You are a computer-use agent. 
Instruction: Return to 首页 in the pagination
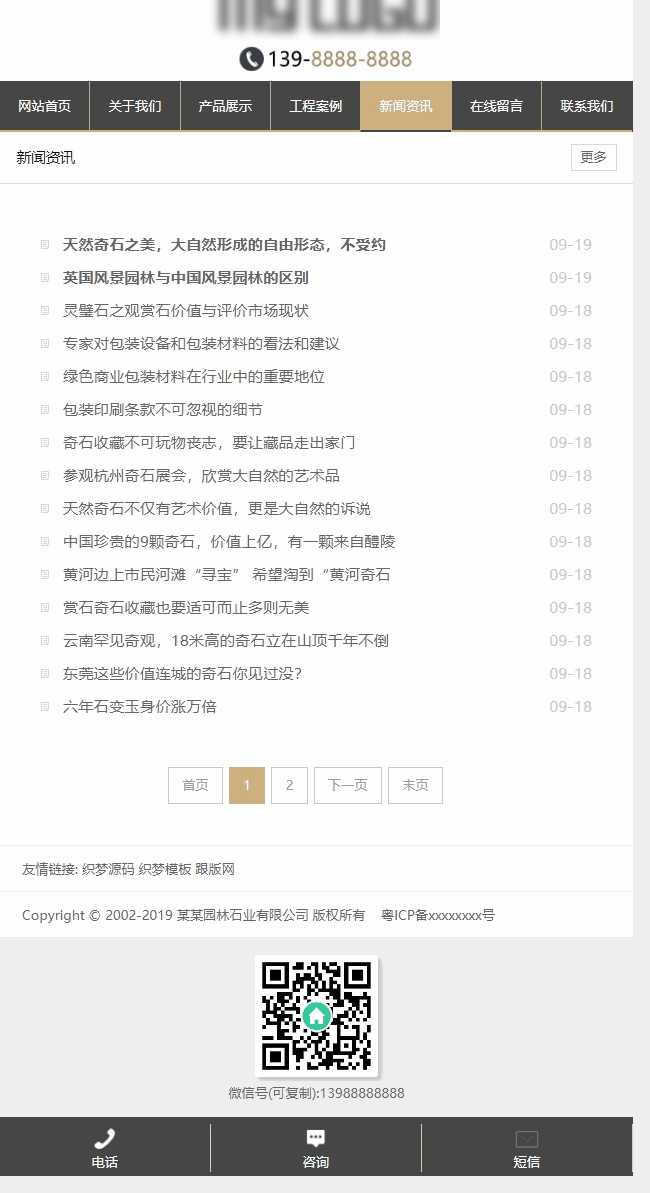pos(196,785)
